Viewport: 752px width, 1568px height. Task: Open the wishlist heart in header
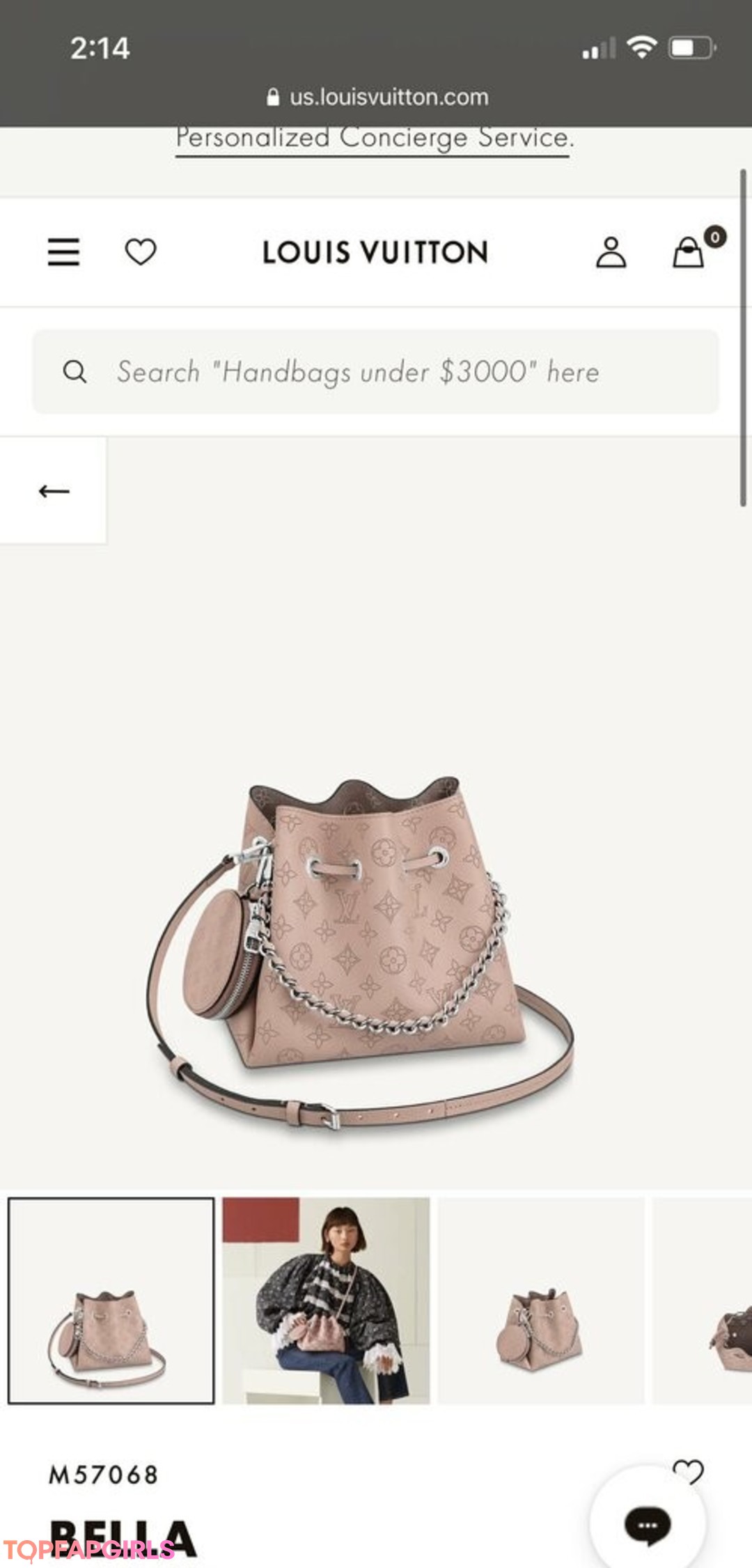[140, 251]
